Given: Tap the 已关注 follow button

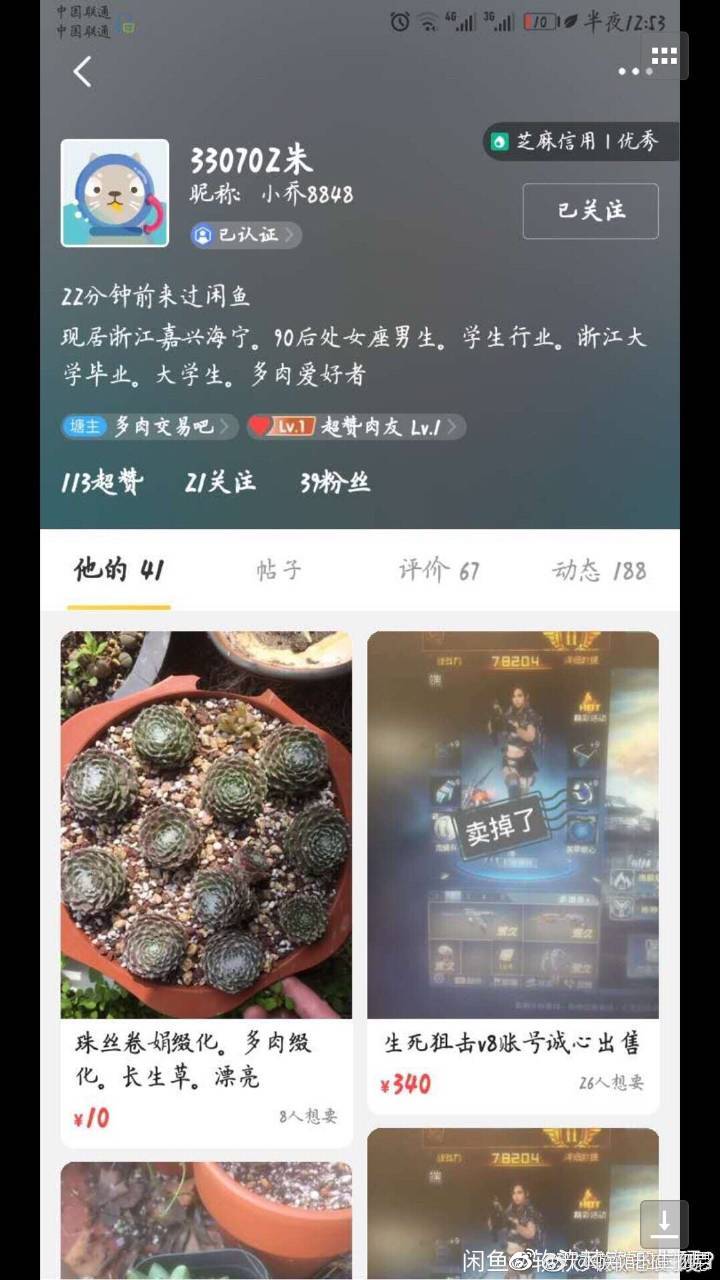Looking at the screenshot, I should (590, 211).
